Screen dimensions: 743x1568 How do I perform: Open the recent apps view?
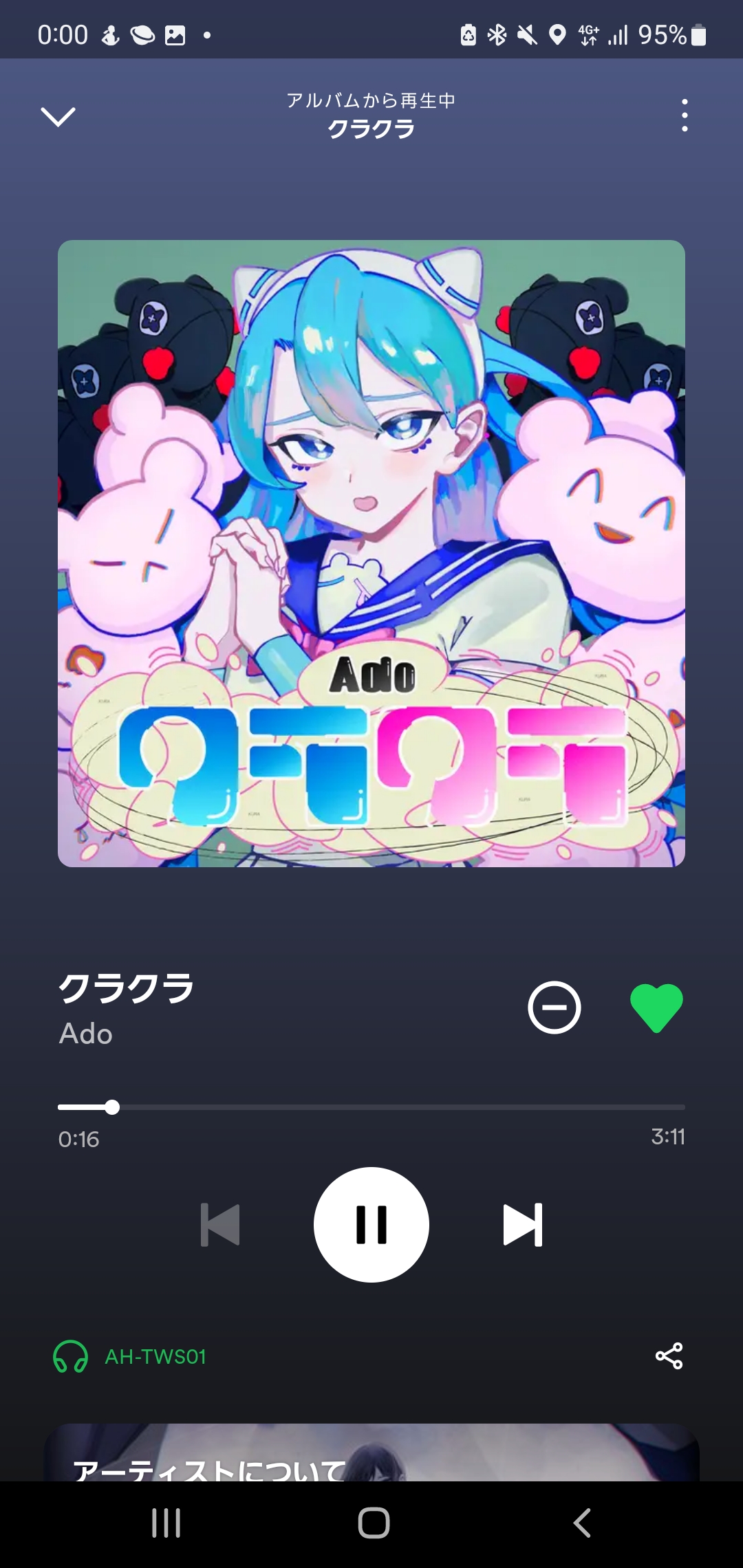[166, 1523]
